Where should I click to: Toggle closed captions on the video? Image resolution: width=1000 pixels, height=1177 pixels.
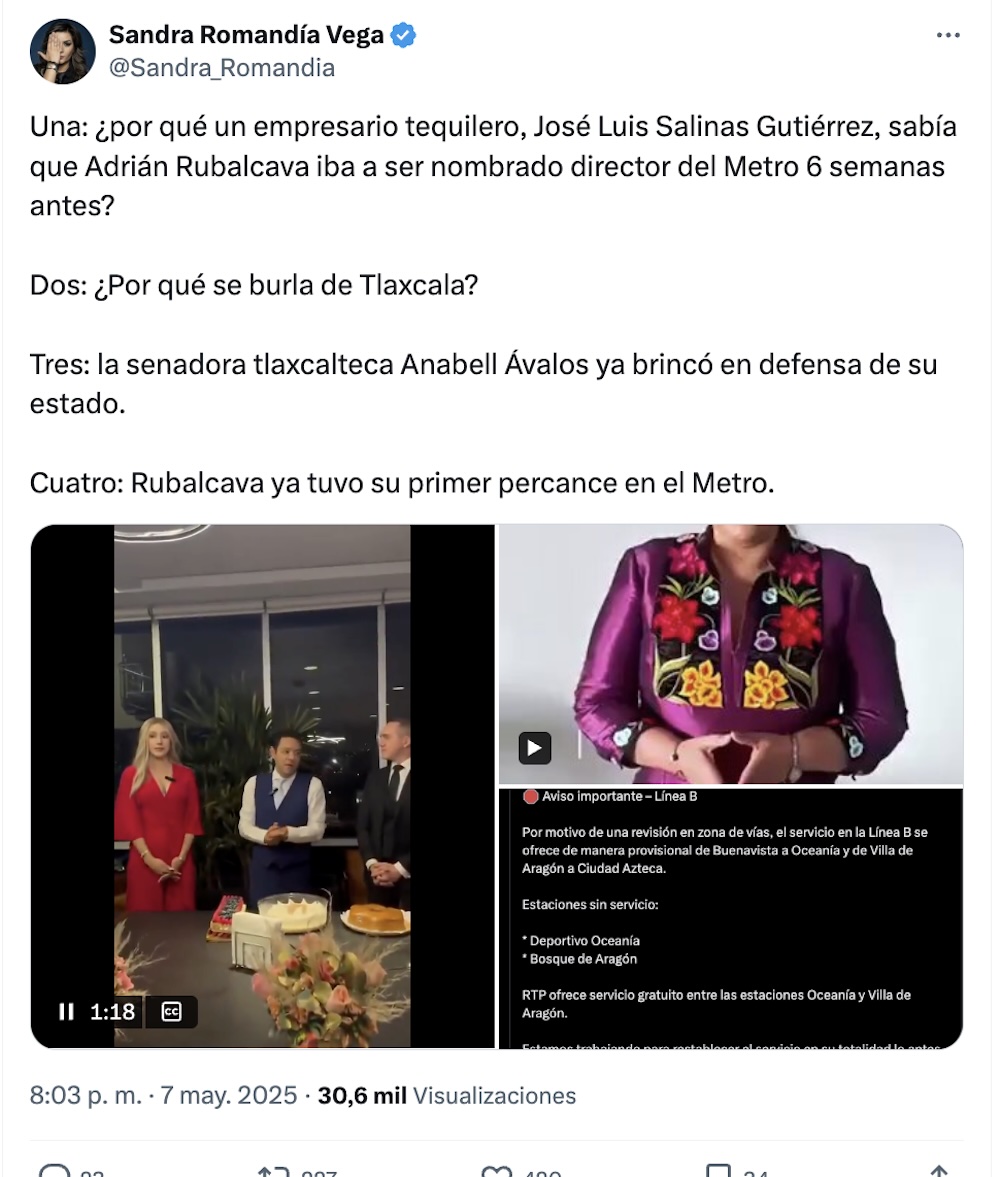(171, 1011)
